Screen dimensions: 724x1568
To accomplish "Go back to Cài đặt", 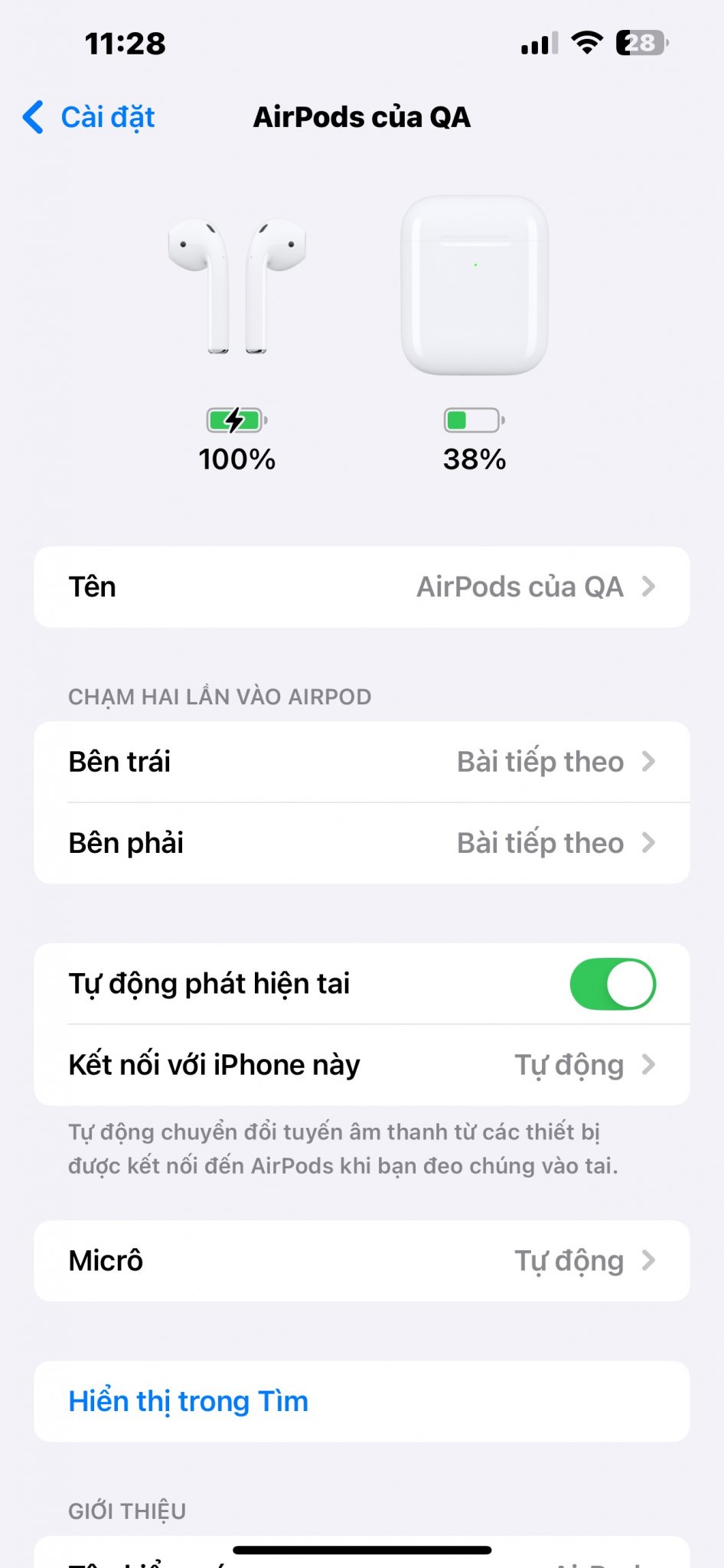I will 90,117.
